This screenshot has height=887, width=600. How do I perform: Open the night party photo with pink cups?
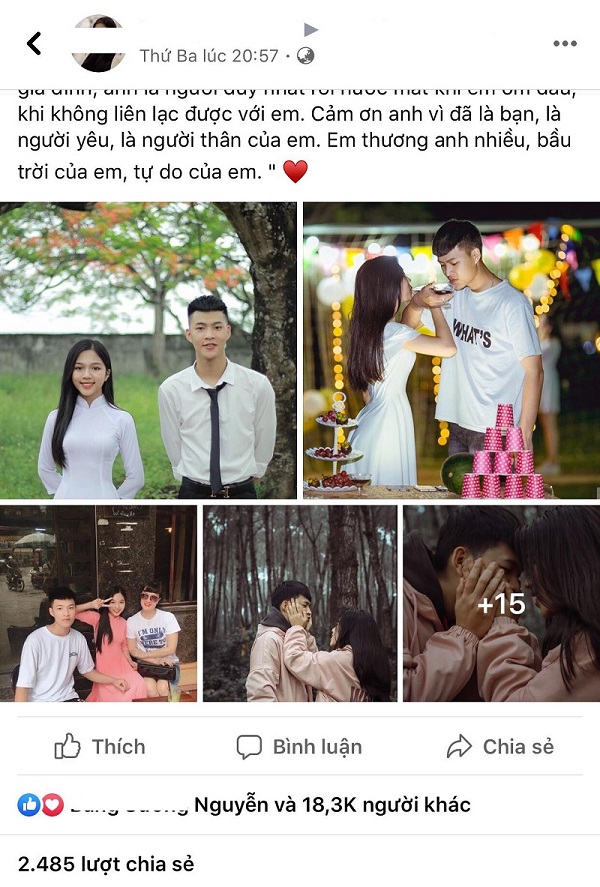[x=451, y=350]
